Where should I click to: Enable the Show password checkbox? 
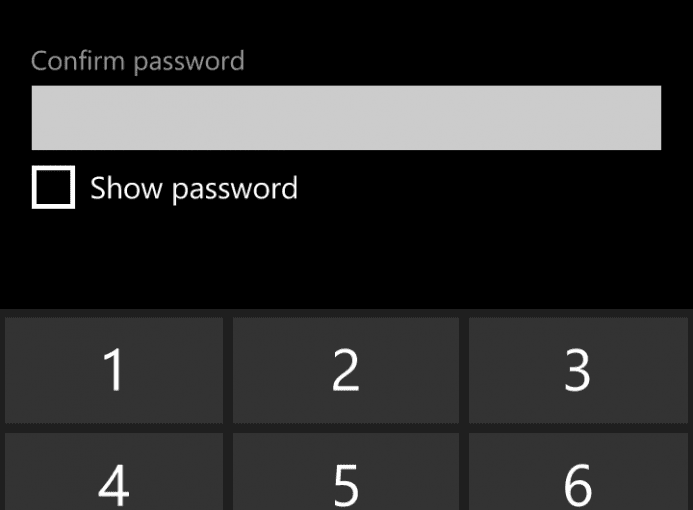(x=54, y=188)
